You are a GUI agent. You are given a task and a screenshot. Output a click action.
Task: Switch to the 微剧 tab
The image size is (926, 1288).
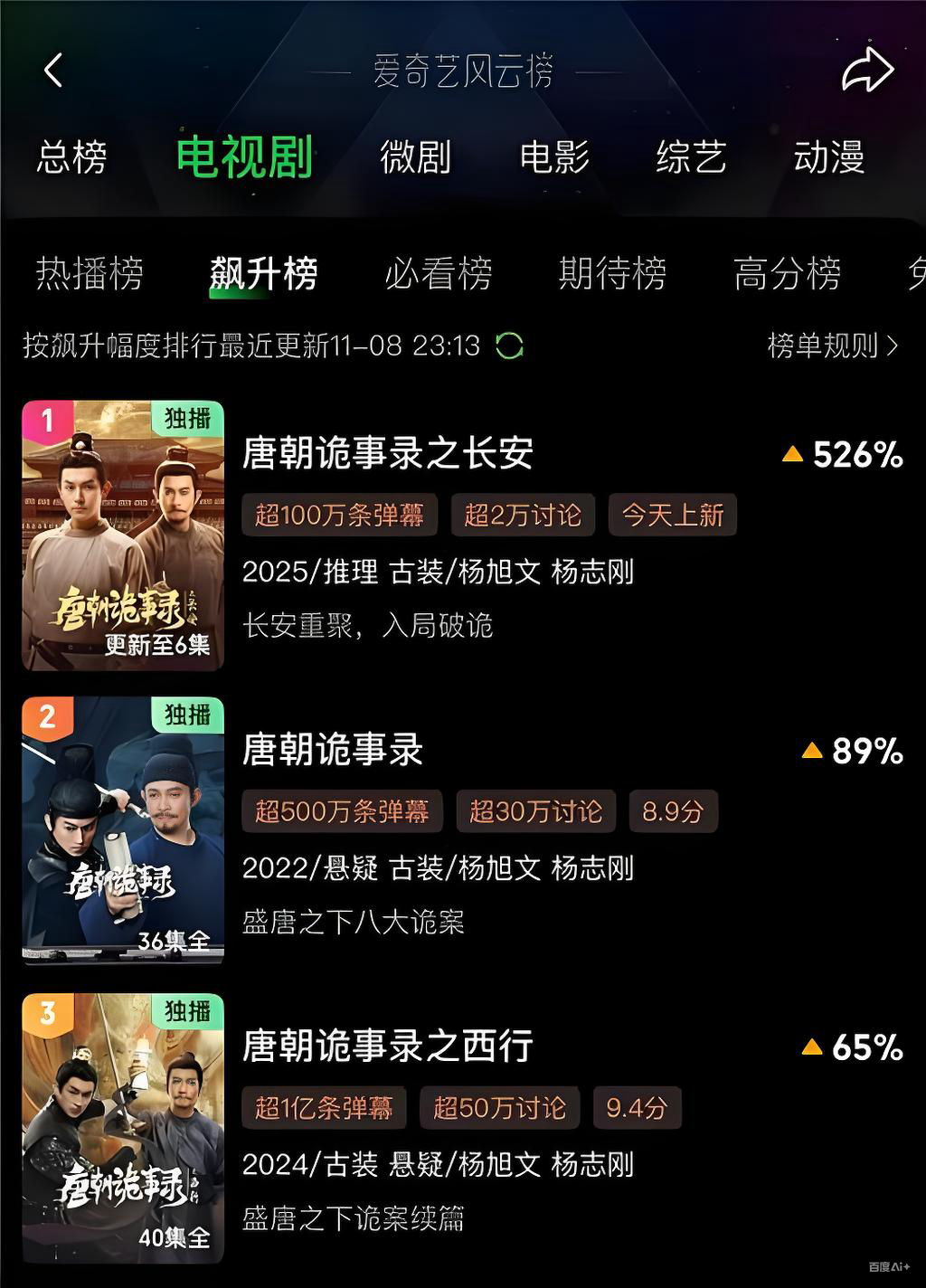[415, 157]
